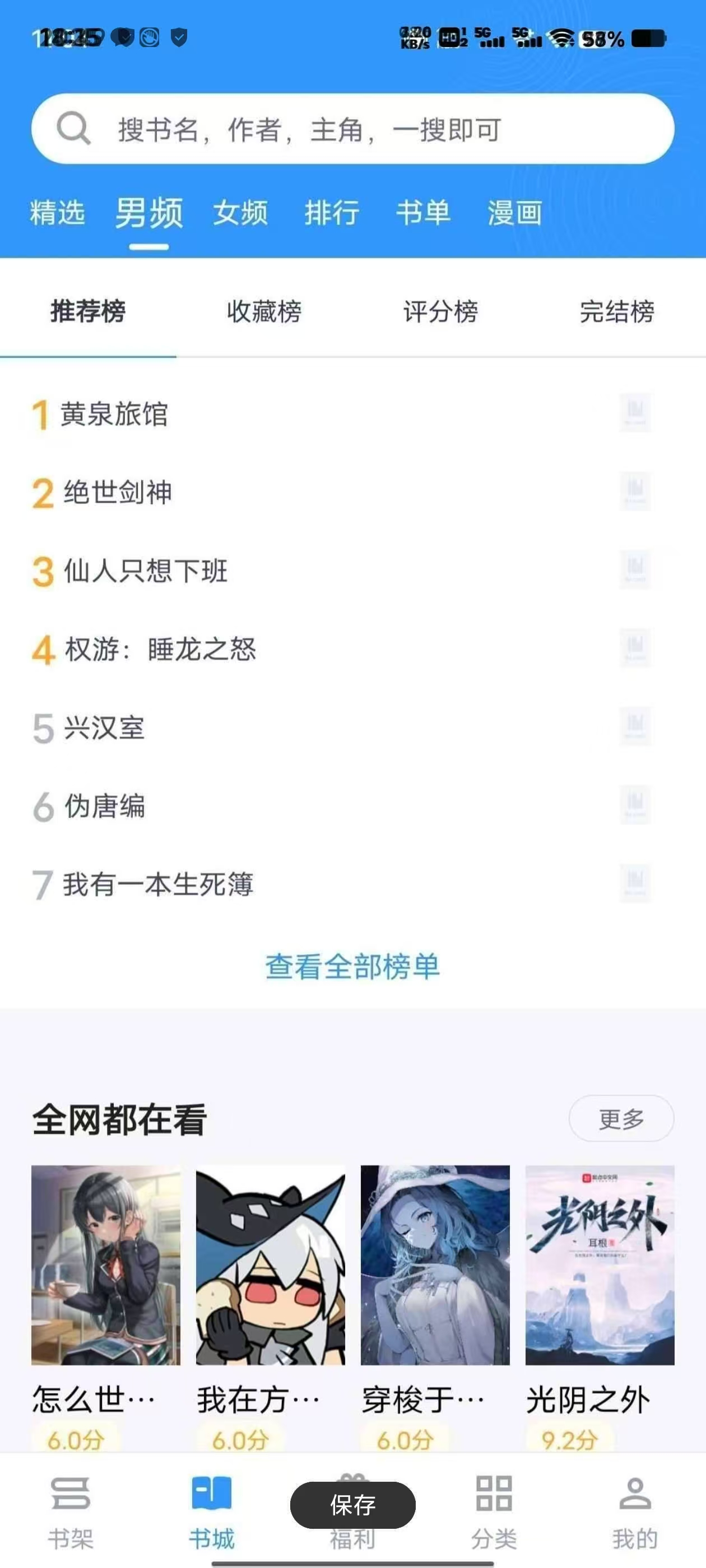Image resolution: width=706 pixels, height=1568 pixels.
Task: Select the 收藏榜 ranking
Action: coord(264,311)
